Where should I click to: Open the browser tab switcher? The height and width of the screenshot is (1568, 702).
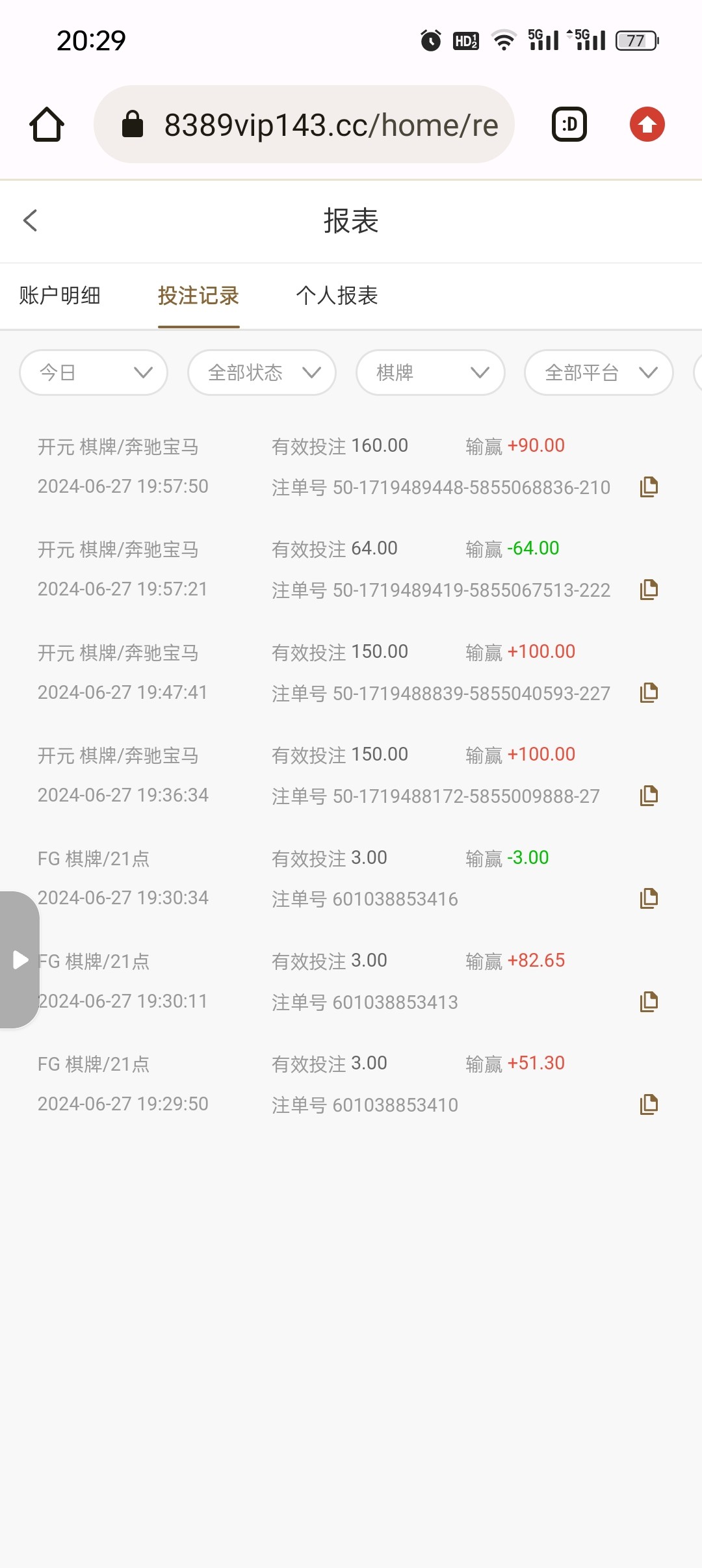[569, 124]
